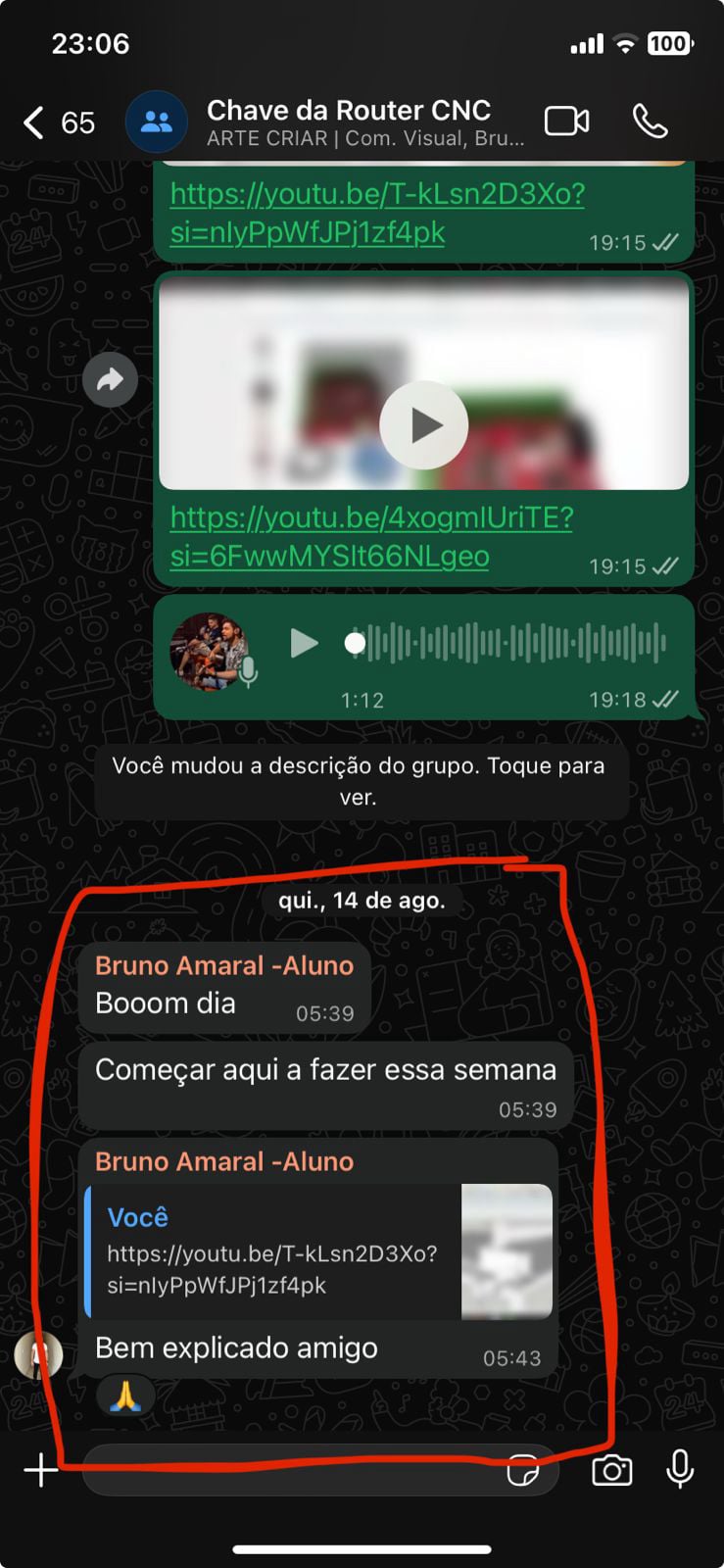The width and height of the screenshot is (724, 1568).
Task: Forward the video link message
Action: pos(110,379)
